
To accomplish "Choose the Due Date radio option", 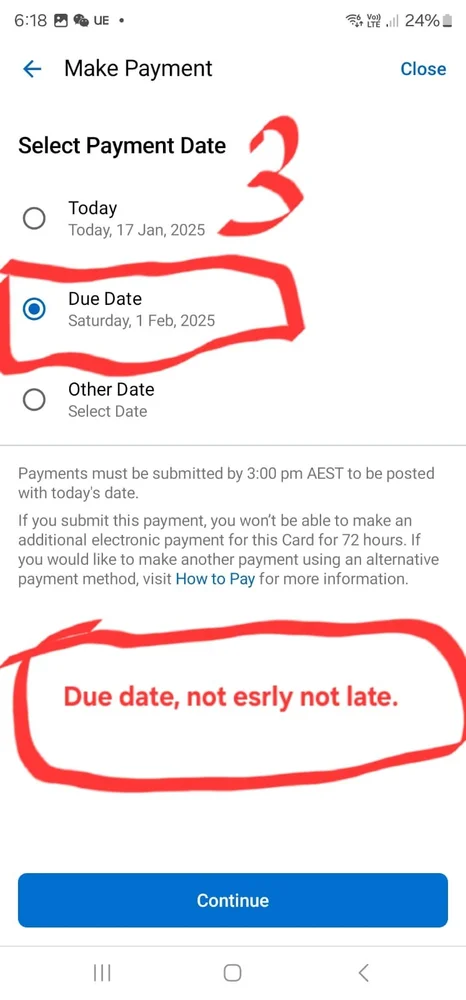I will pos(34,309).
